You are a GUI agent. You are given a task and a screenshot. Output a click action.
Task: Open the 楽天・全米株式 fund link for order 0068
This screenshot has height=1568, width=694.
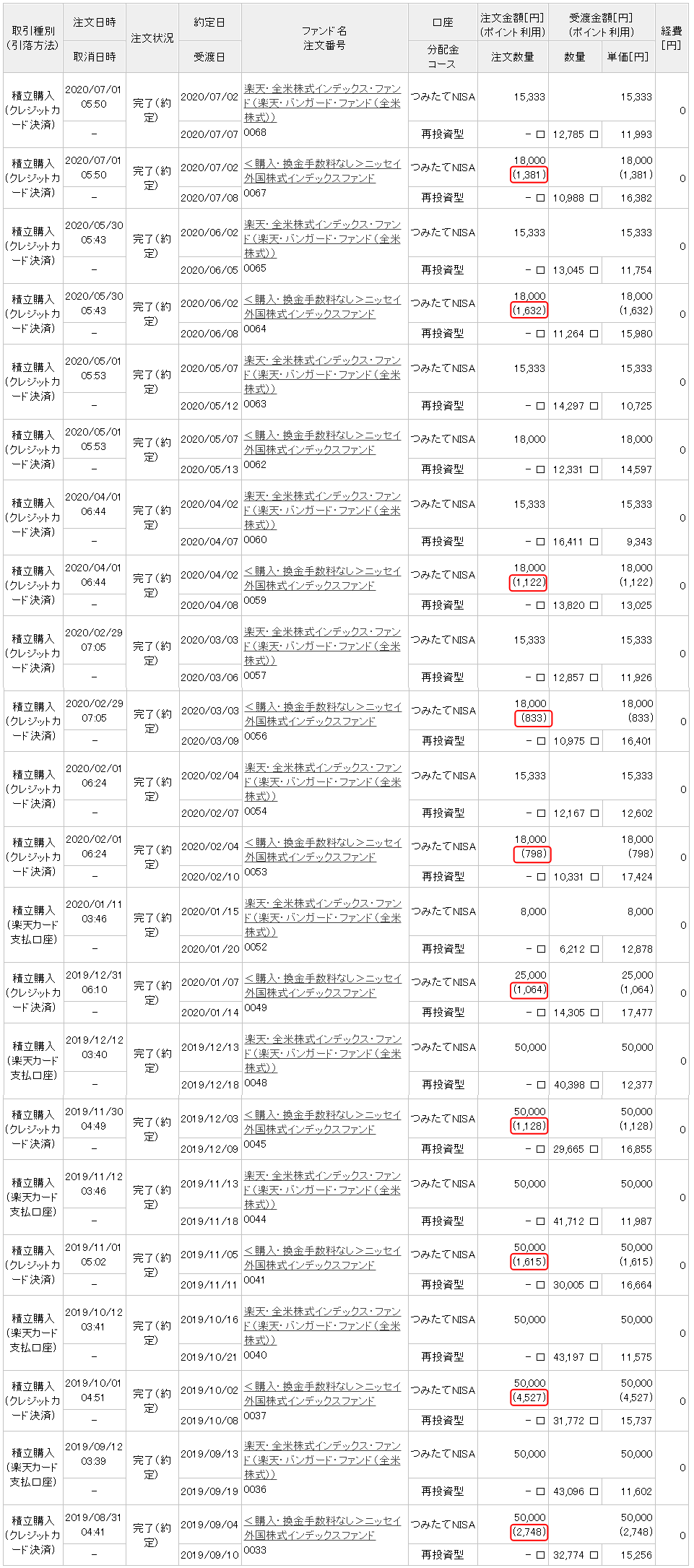click(x=322, y=103)
